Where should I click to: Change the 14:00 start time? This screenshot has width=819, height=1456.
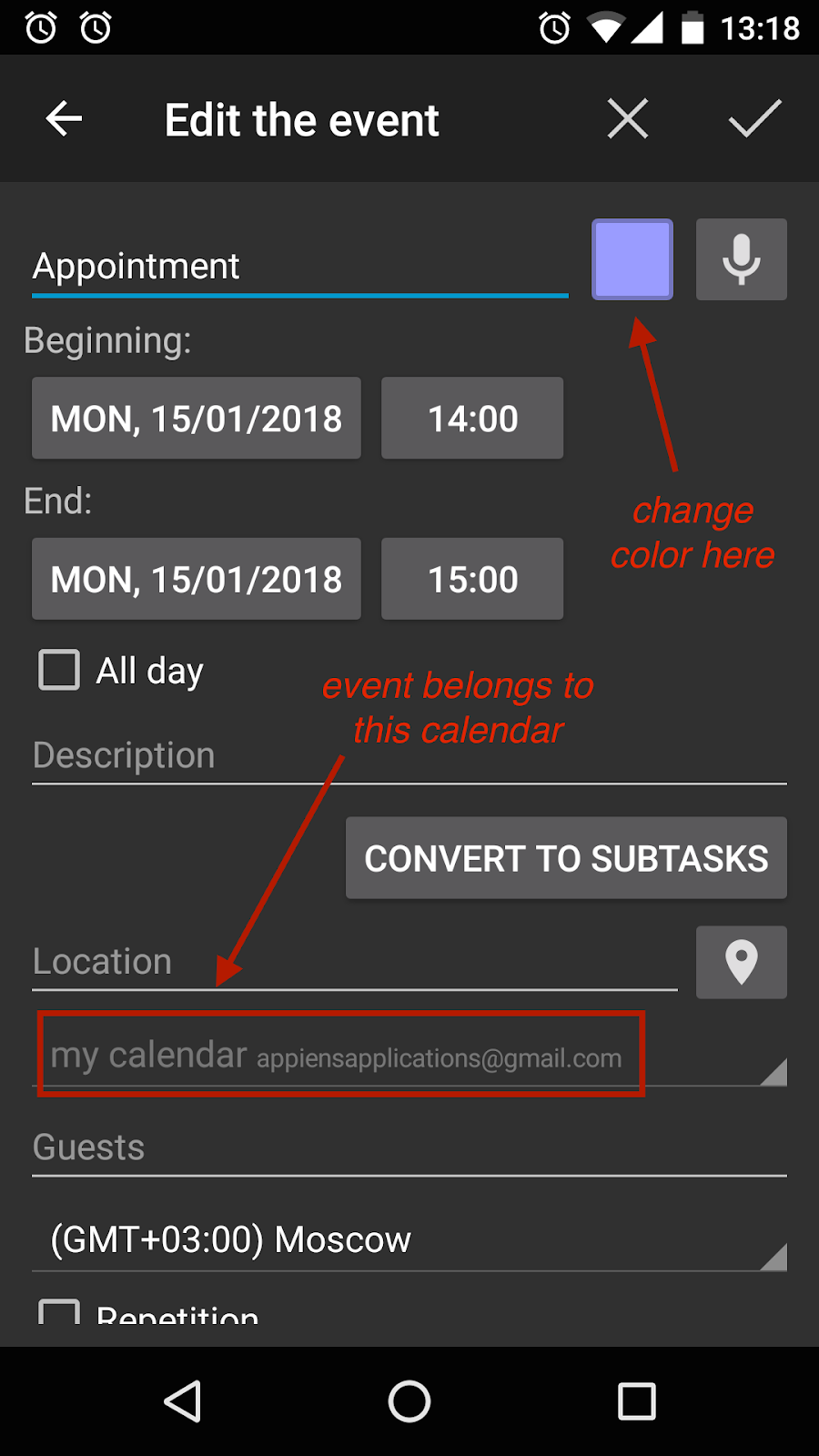[x=472, y=419]
